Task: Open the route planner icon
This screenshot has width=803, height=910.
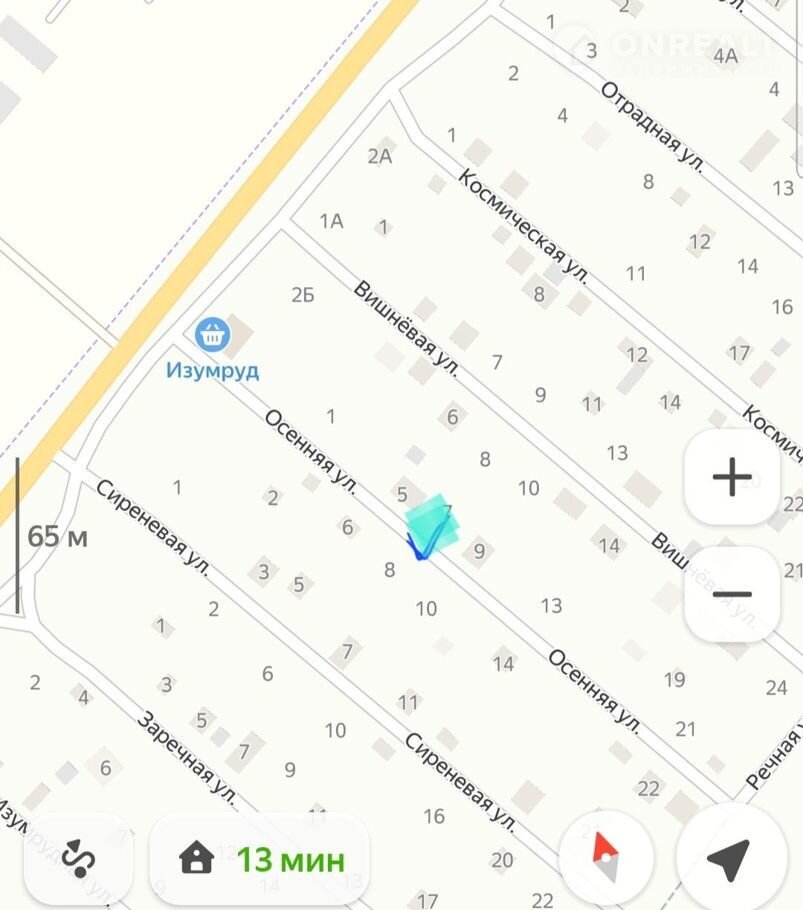Action: [79, 857]
